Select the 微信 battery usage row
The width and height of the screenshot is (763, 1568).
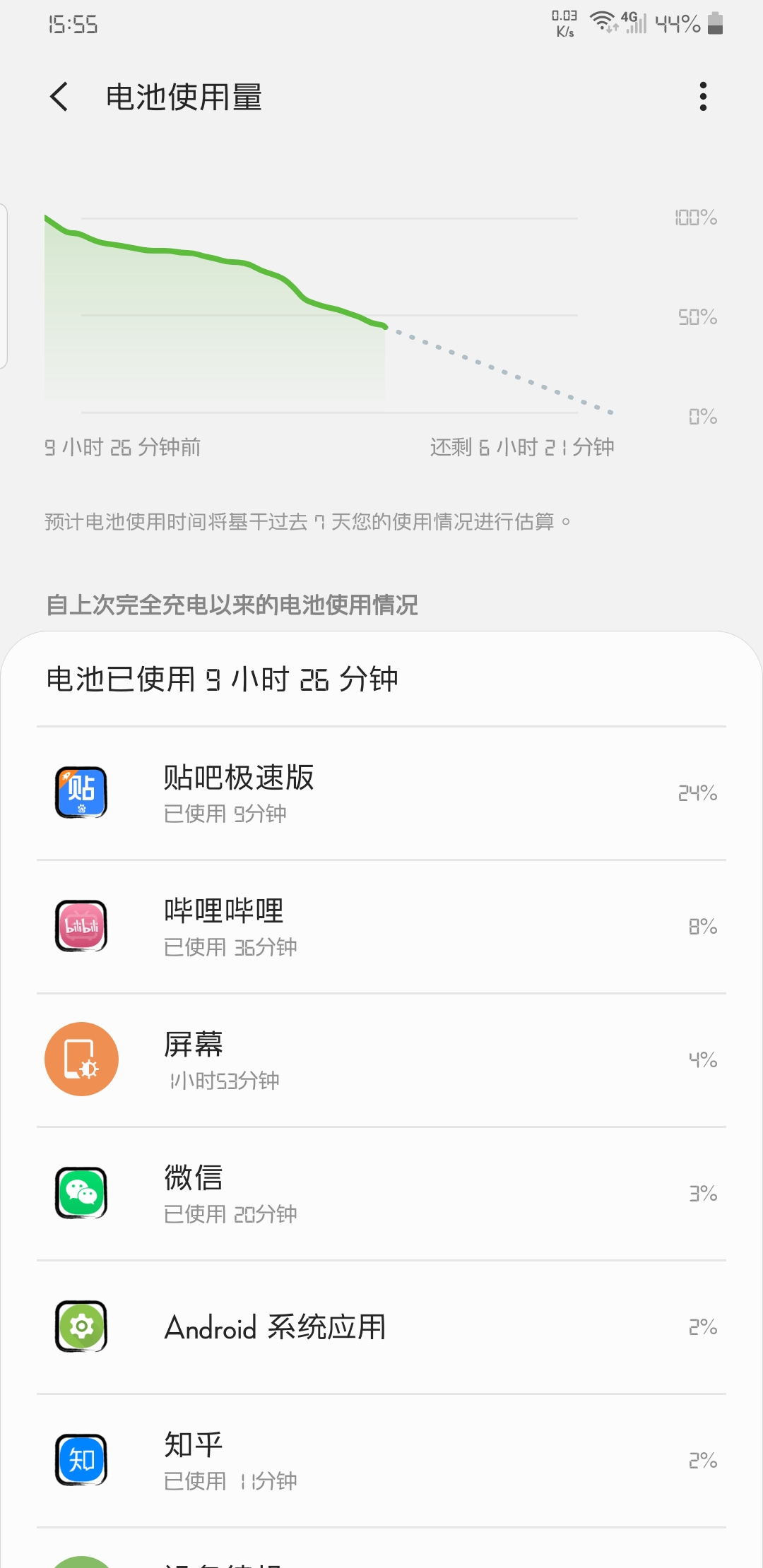(x=381, y=1194)
